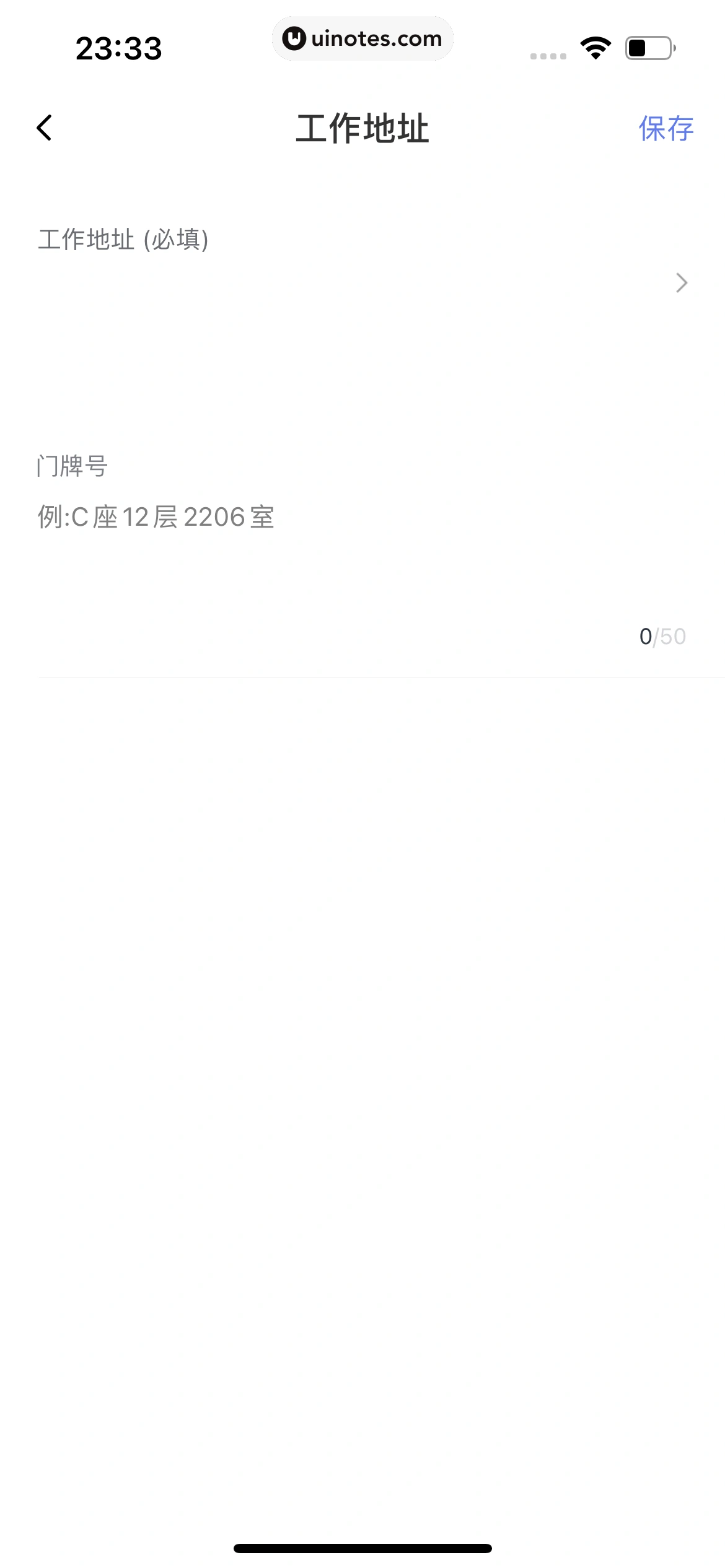Go back from the 工作地址 page
The image size is (725, 1568).
[x=45, y=128]
